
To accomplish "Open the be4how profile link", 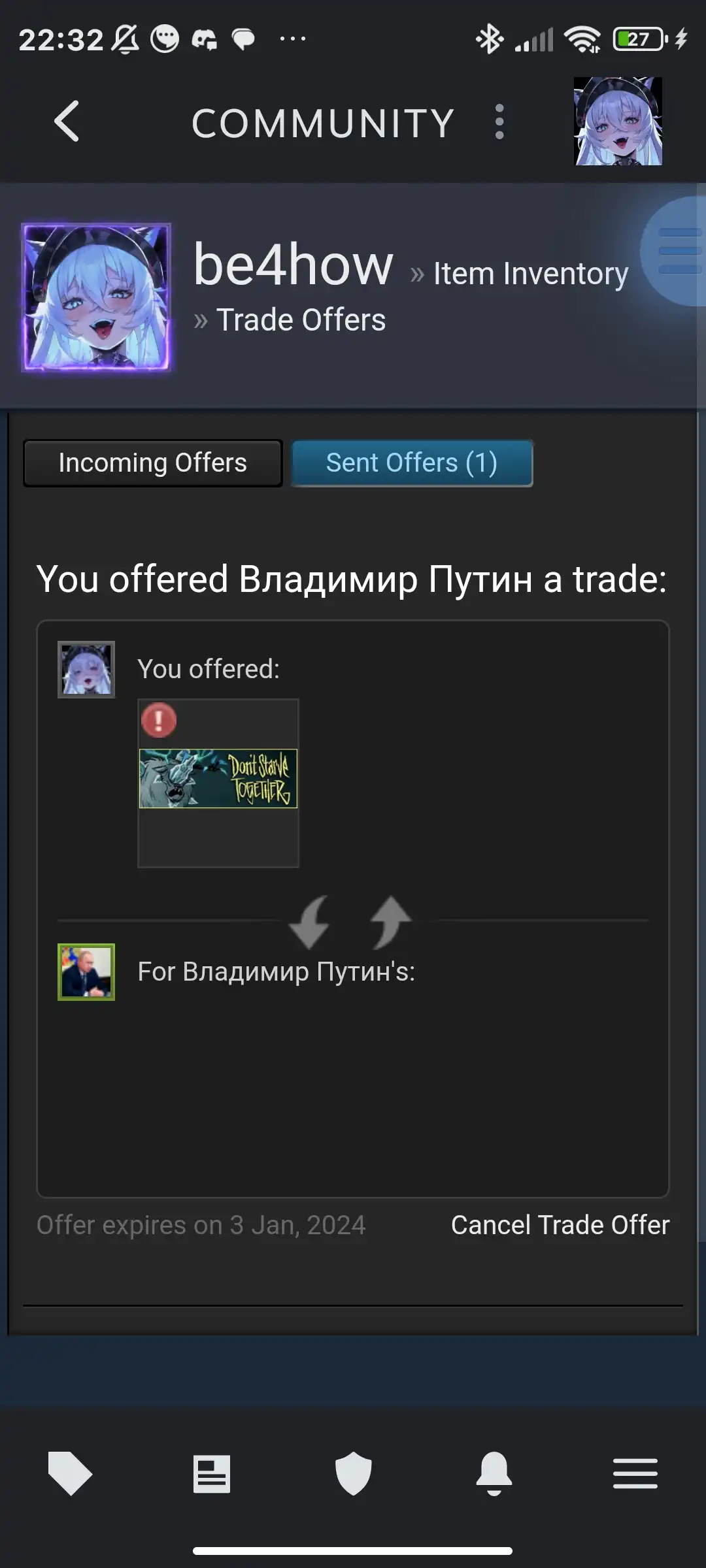I will [x=294, y=265].
